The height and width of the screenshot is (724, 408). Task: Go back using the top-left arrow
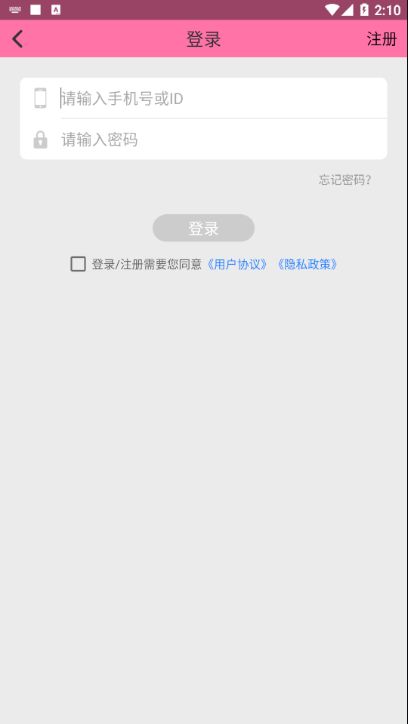click(18, 39)
